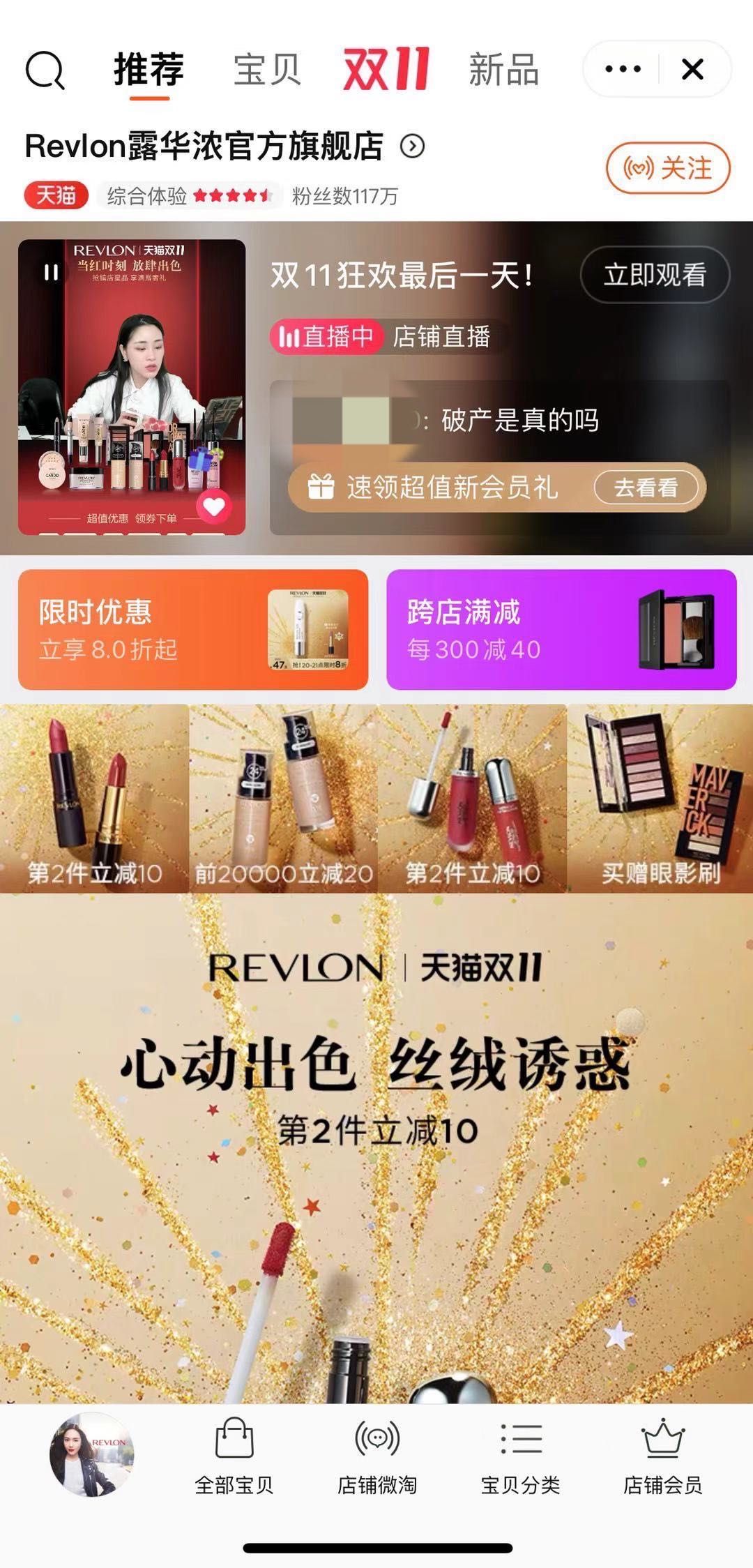This screenshot has width=753, height=1568.
Task: Switch to the 新品 tab
Action: click(503, 70)
